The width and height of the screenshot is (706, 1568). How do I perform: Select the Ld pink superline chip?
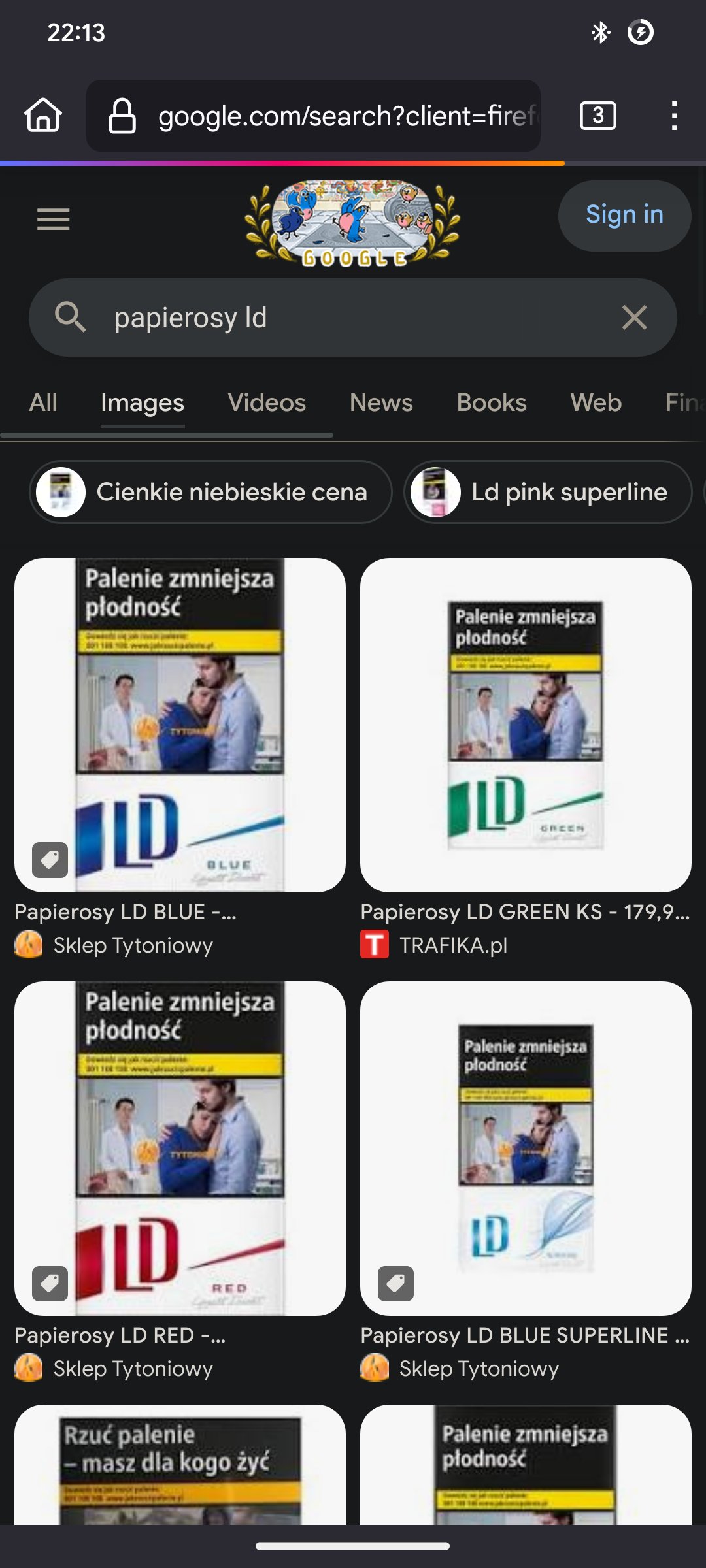(548, 492)
